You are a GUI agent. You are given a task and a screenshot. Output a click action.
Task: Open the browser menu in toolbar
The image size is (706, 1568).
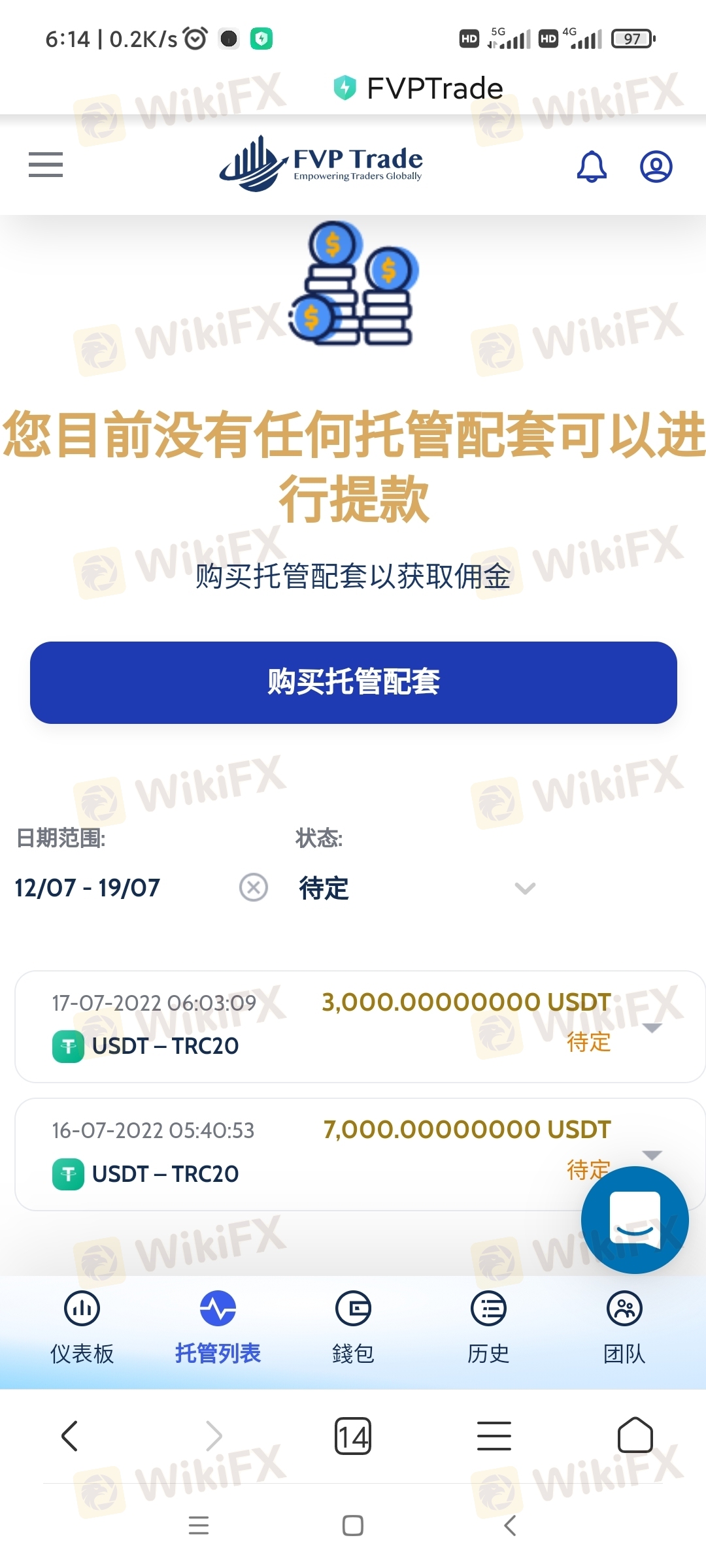(x=494, y=1436)
